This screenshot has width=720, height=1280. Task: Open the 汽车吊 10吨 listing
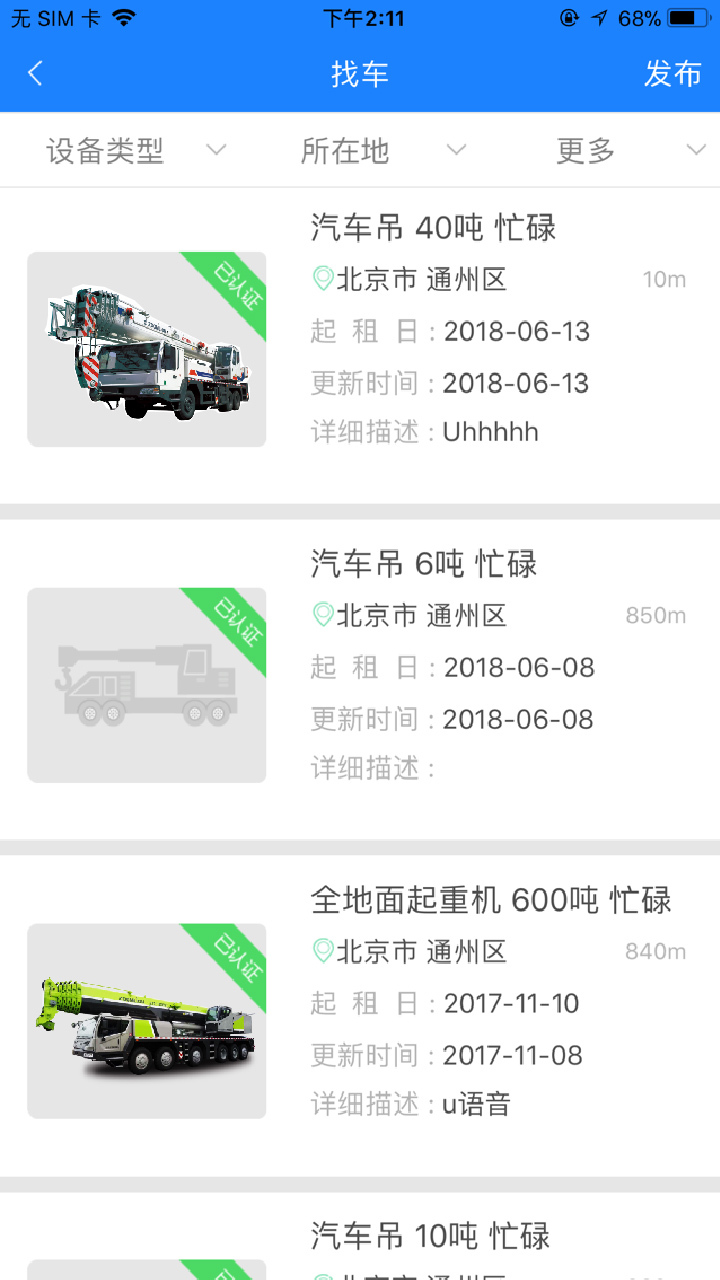(430, 1236)
